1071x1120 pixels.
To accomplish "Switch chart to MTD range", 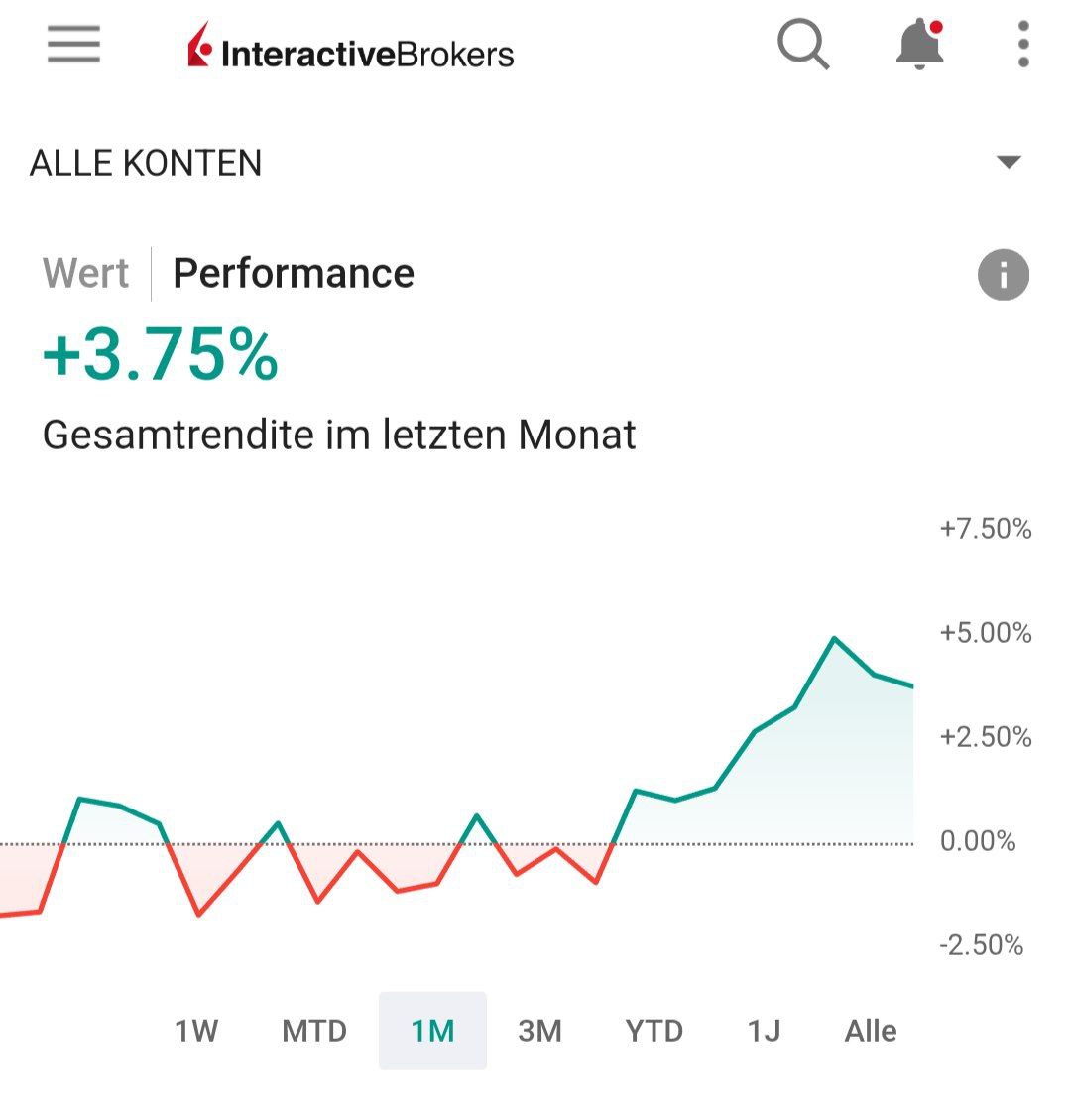I will click(x=314, y=1031).
